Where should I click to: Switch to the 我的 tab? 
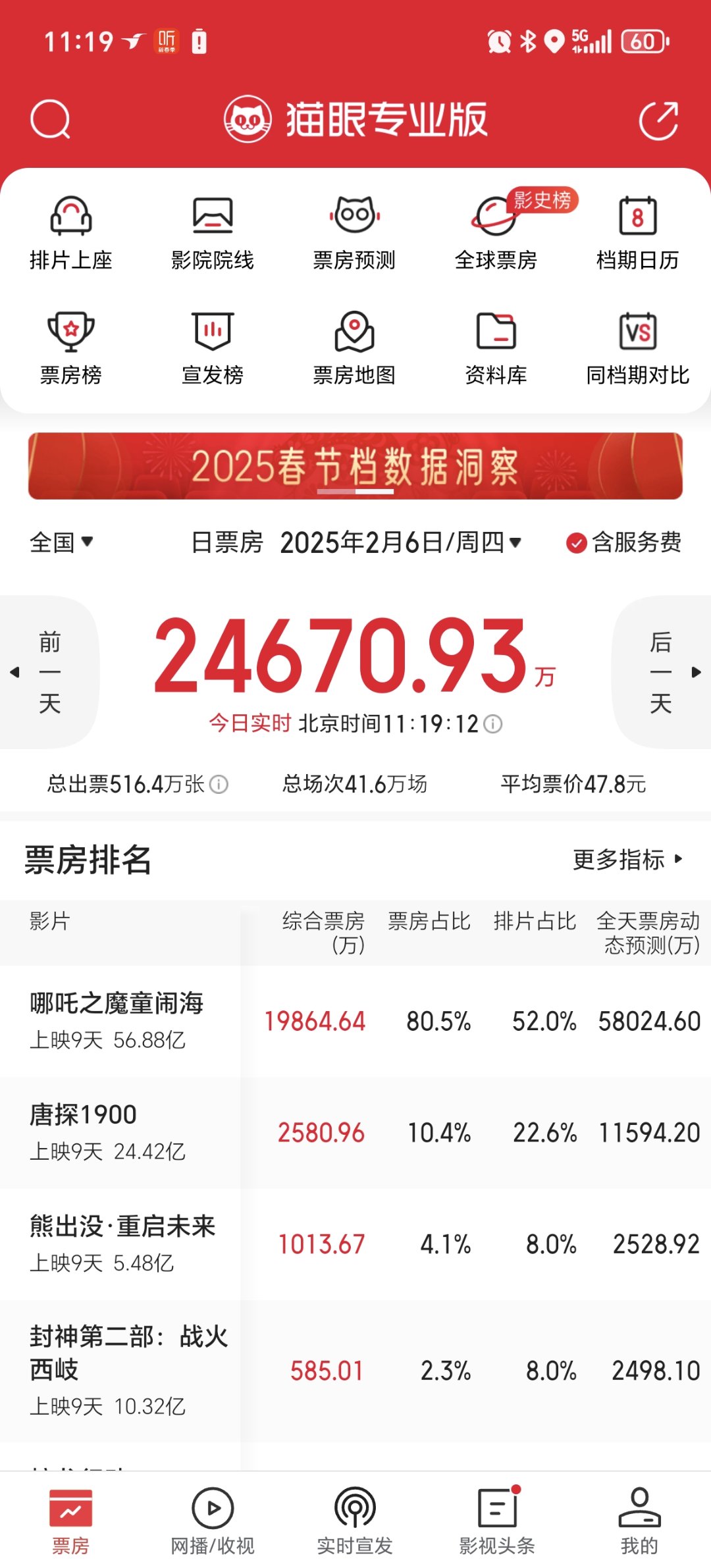tap(639, 1521)
